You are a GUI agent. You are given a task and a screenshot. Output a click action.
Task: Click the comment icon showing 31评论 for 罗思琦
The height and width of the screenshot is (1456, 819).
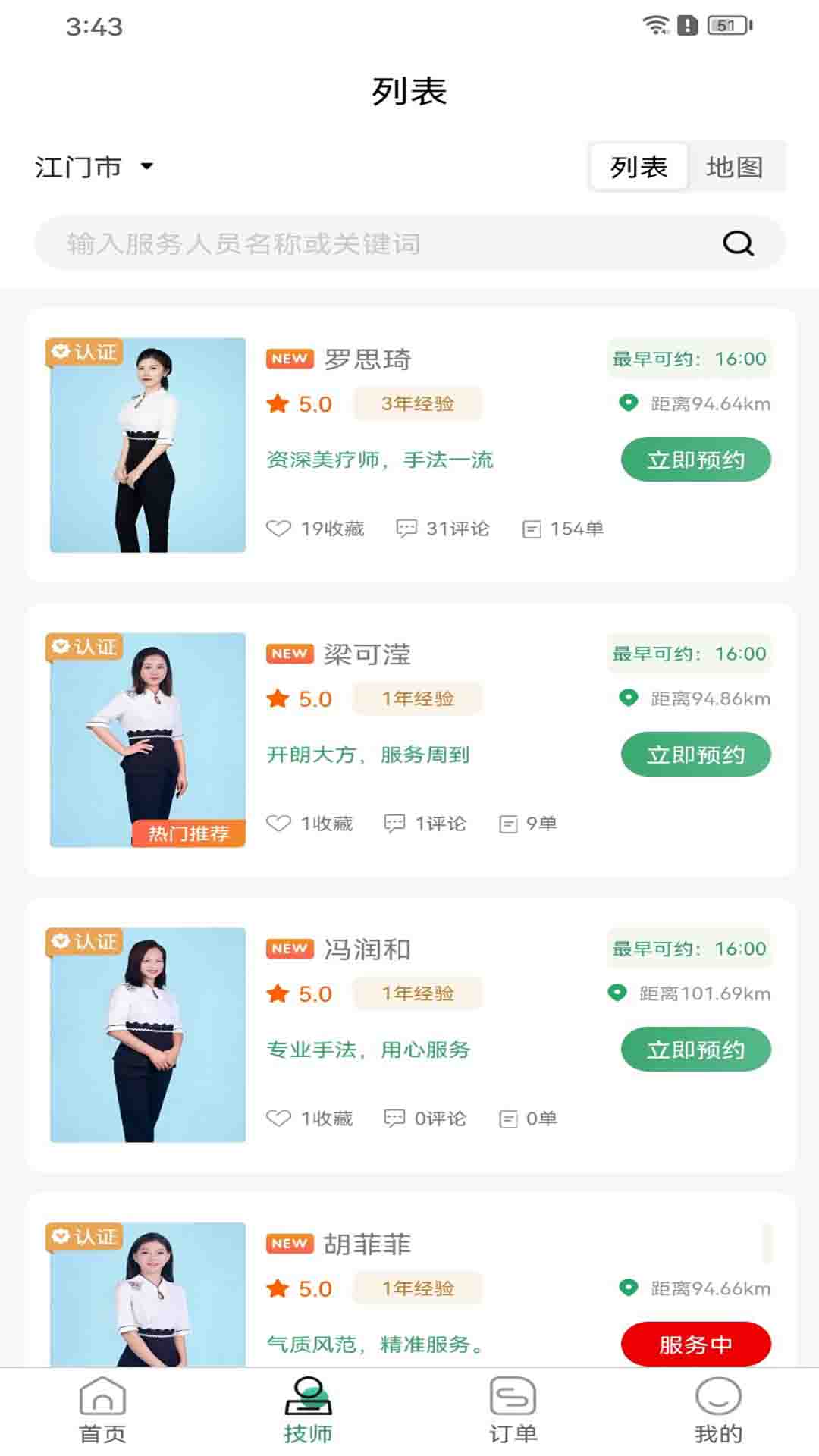click(407, 529)
